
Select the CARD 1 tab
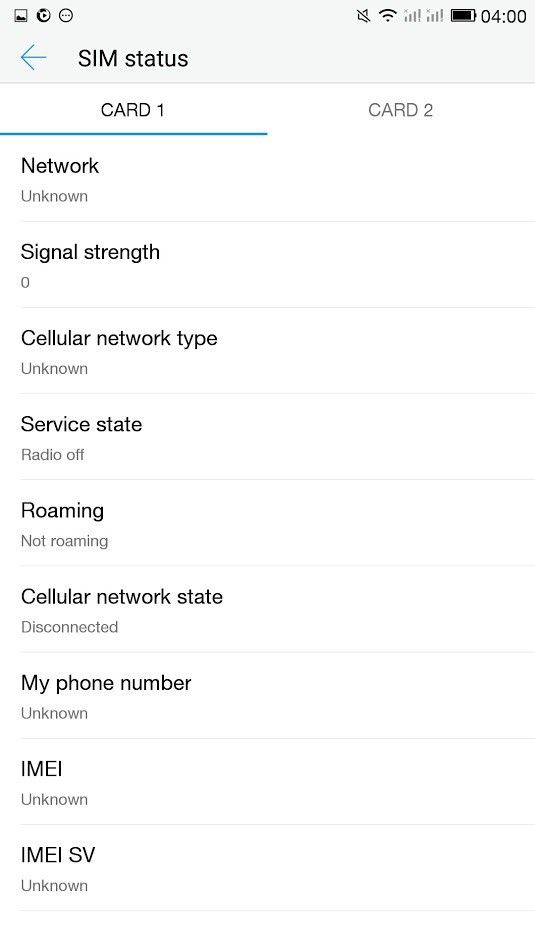133,110
